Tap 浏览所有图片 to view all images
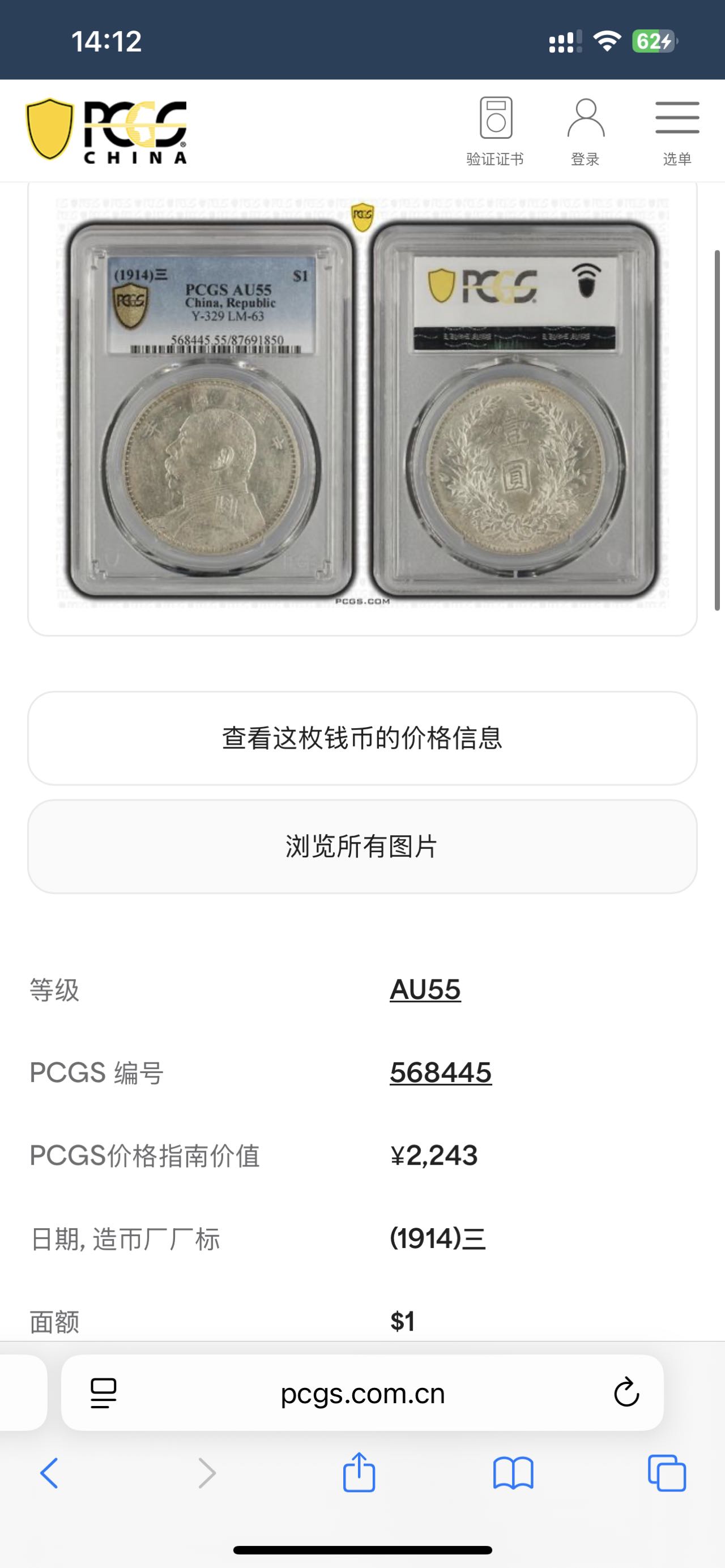Screen dimensions: 725x1568 [362, 846]
